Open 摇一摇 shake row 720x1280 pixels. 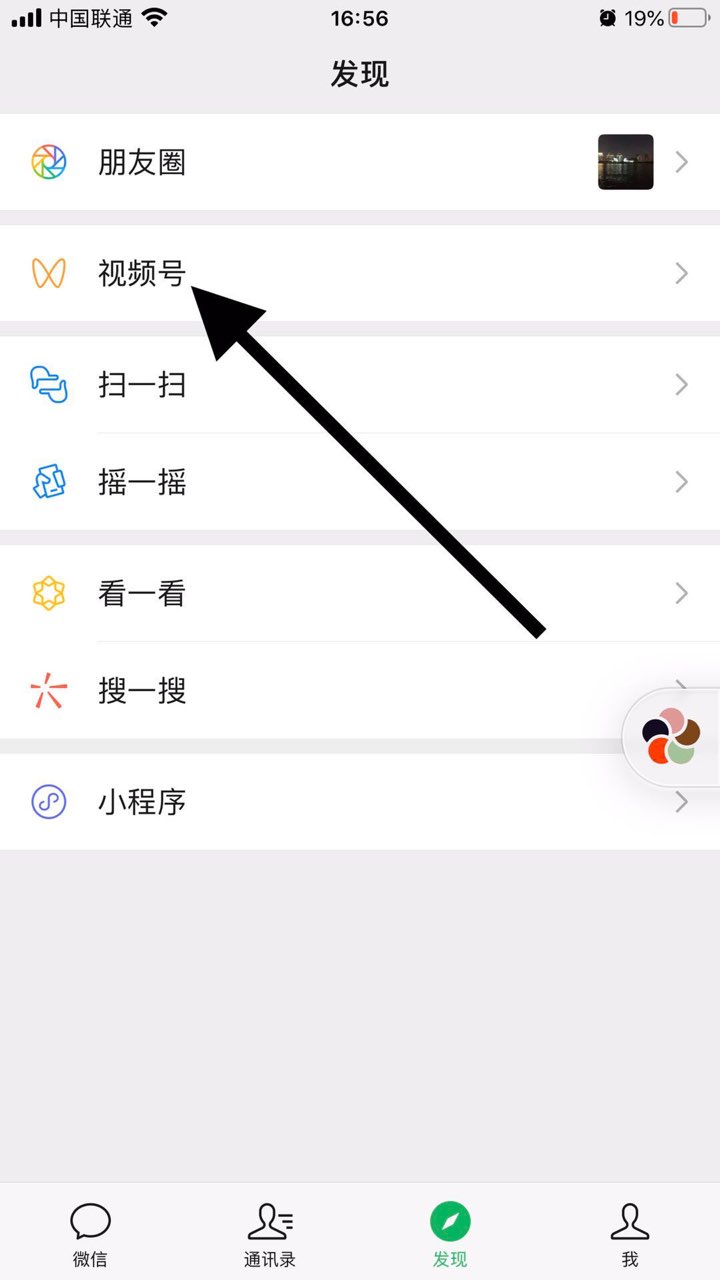click(360, 482)
